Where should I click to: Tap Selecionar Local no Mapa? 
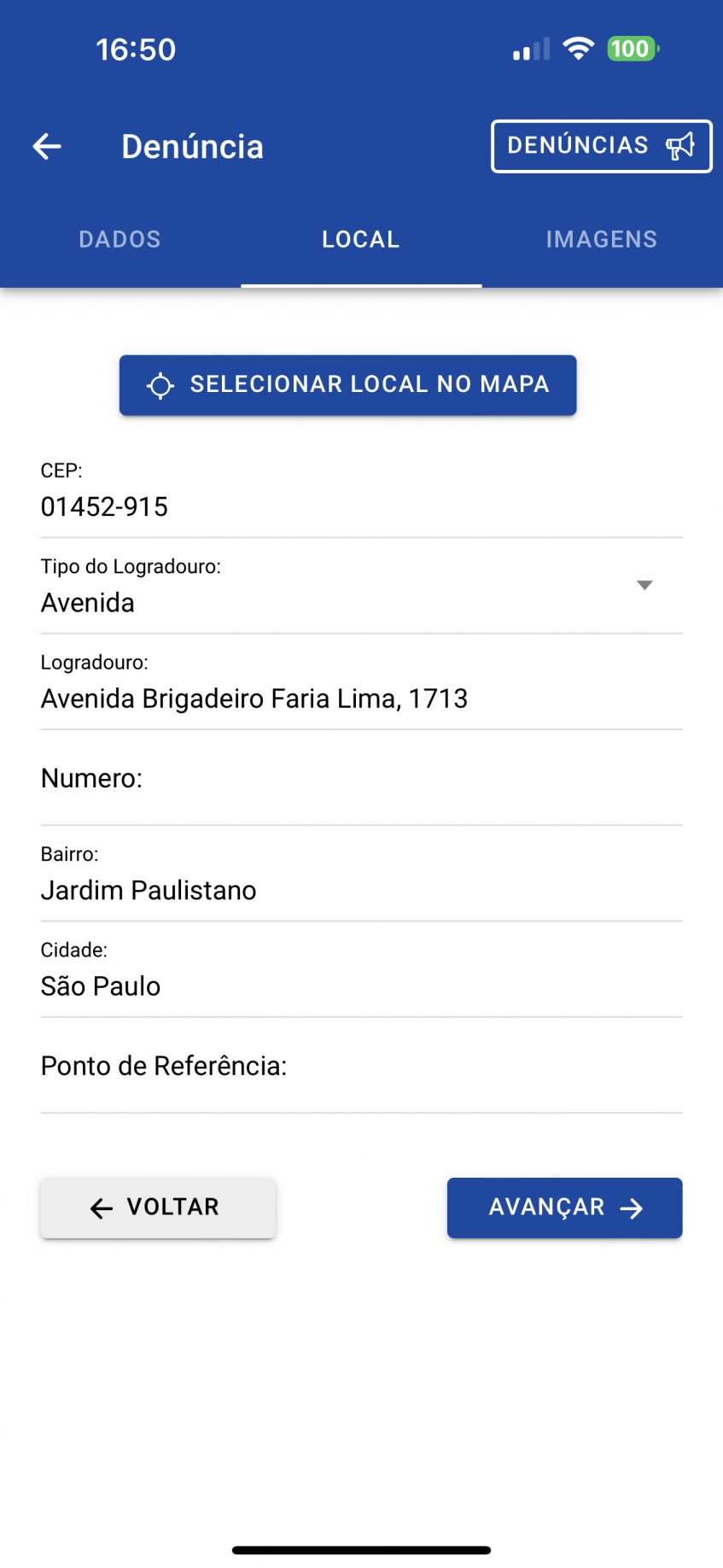[347, 385]
